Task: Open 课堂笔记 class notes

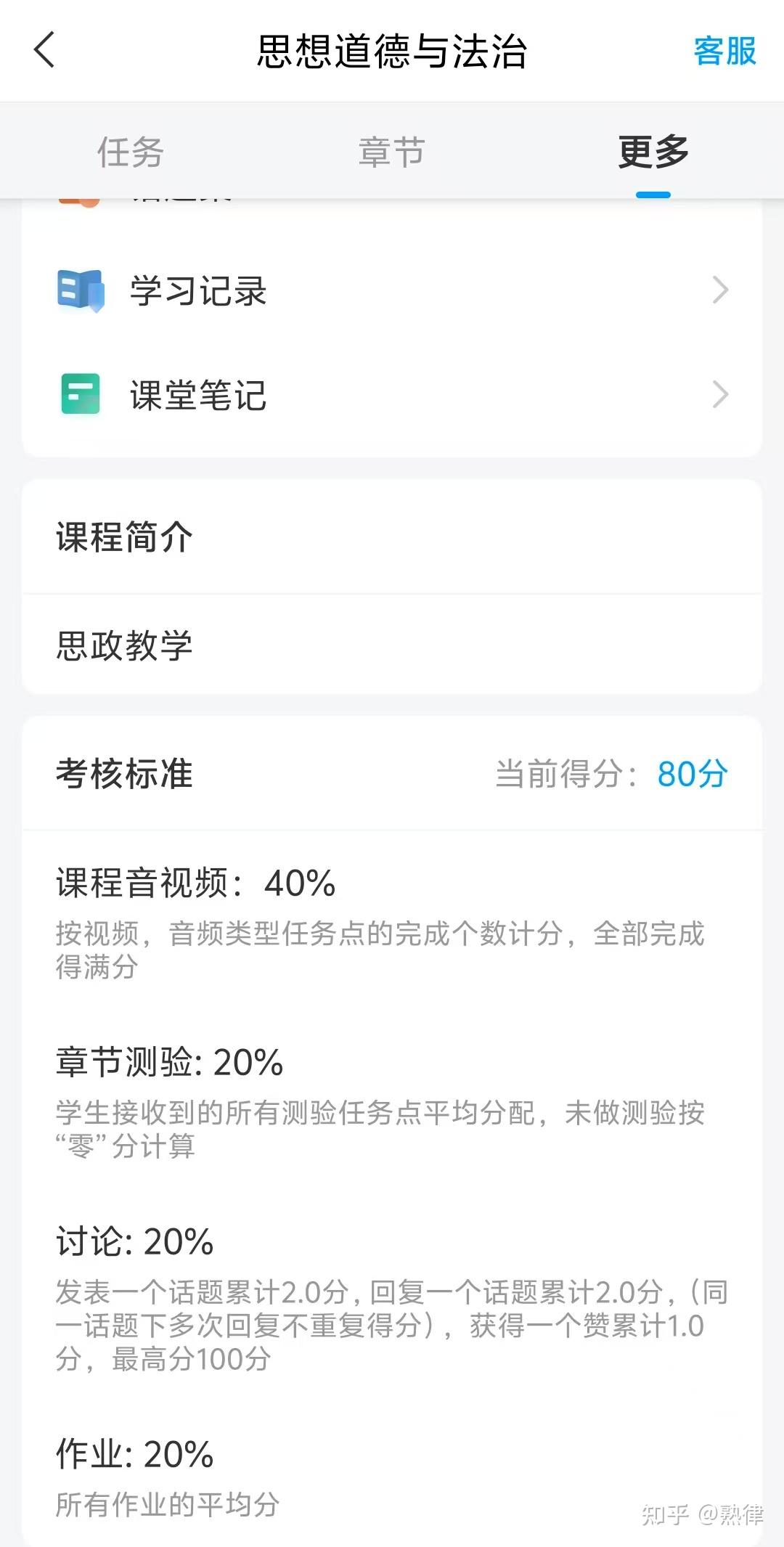Action: pos(392,396)
